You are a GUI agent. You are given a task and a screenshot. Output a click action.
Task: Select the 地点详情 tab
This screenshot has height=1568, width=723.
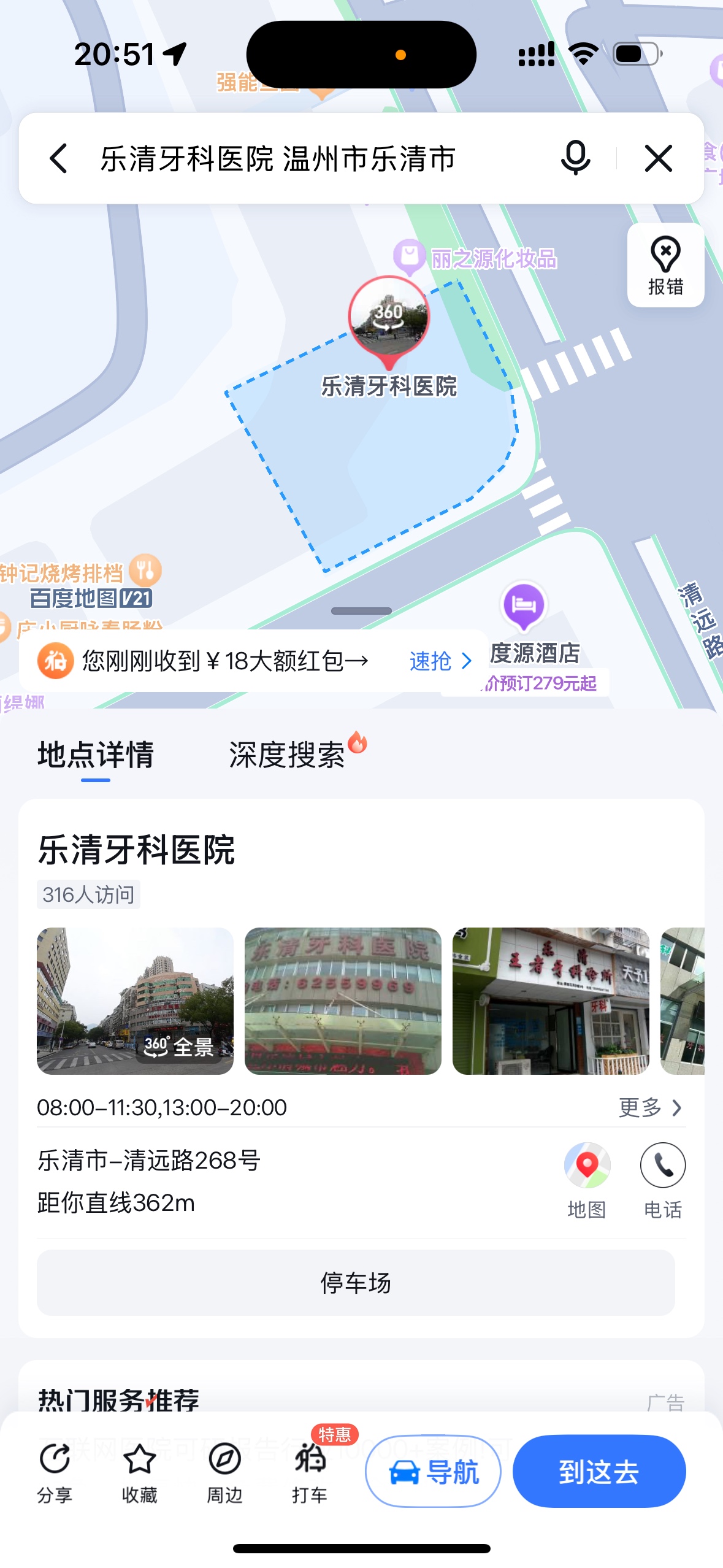(96, 755)
